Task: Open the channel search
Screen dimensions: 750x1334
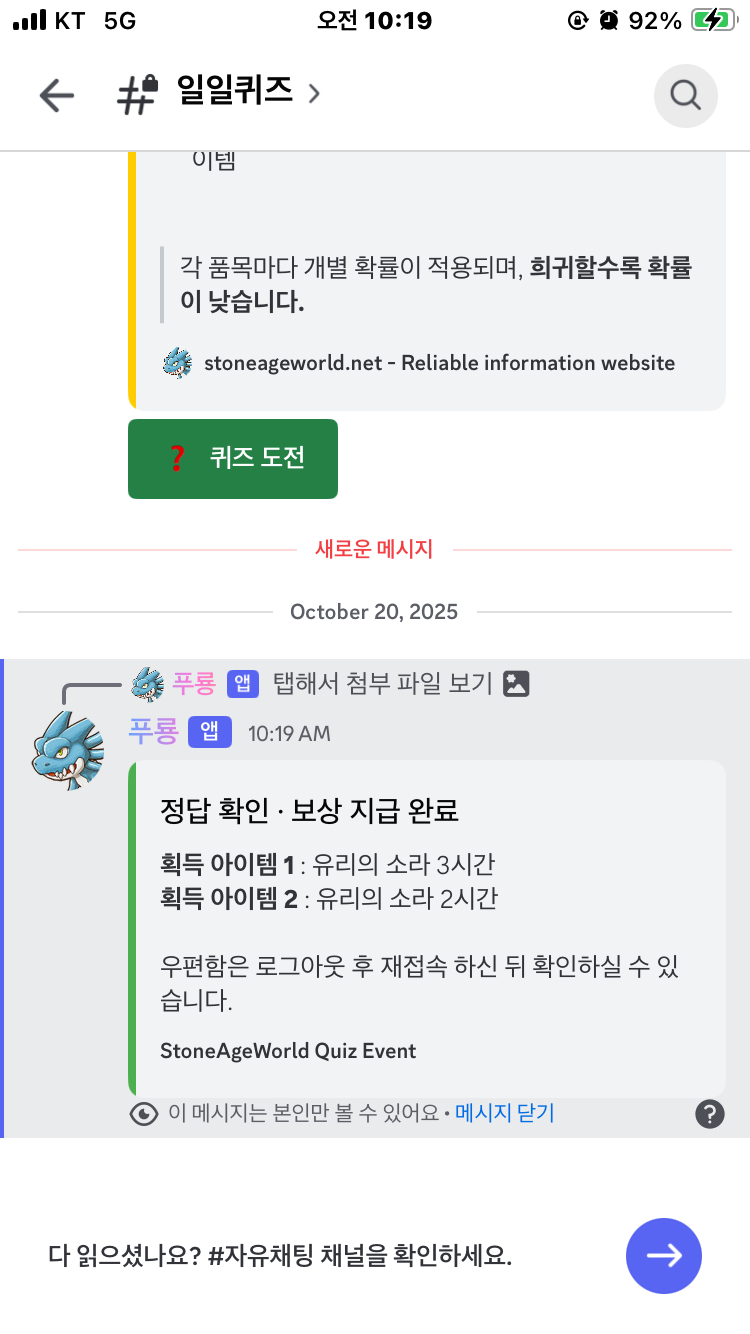Action: pos(685,95)
